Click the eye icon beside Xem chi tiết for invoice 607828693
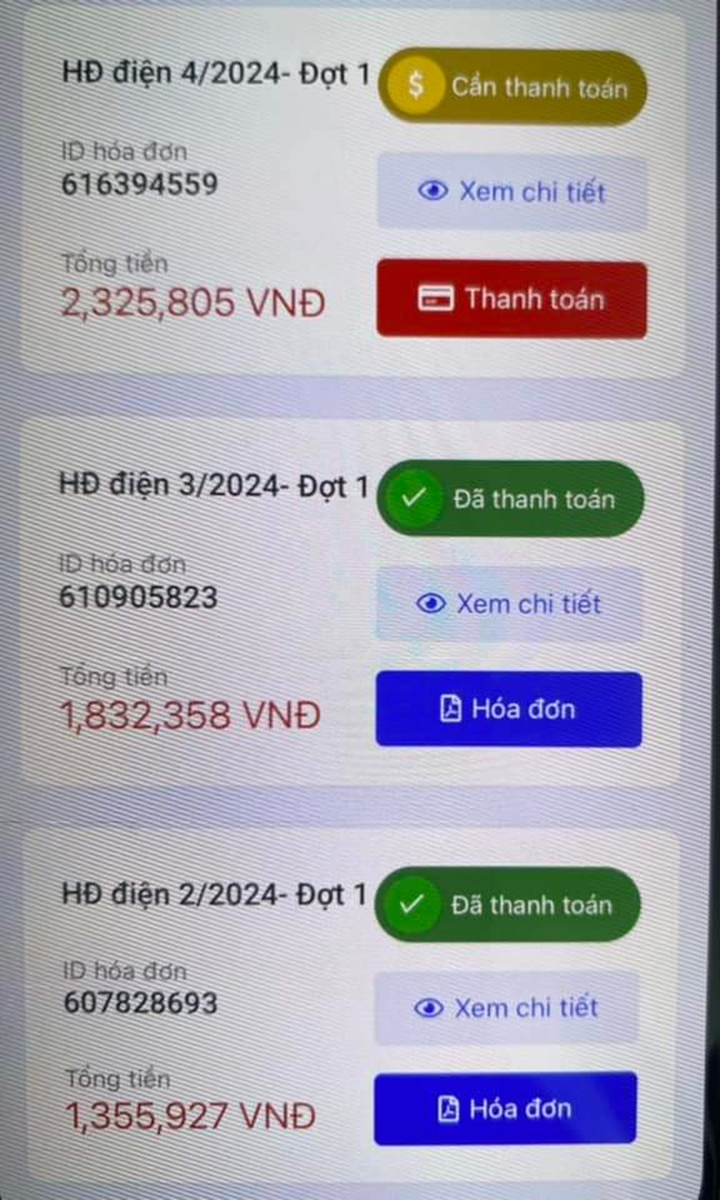 [430, 1007]
